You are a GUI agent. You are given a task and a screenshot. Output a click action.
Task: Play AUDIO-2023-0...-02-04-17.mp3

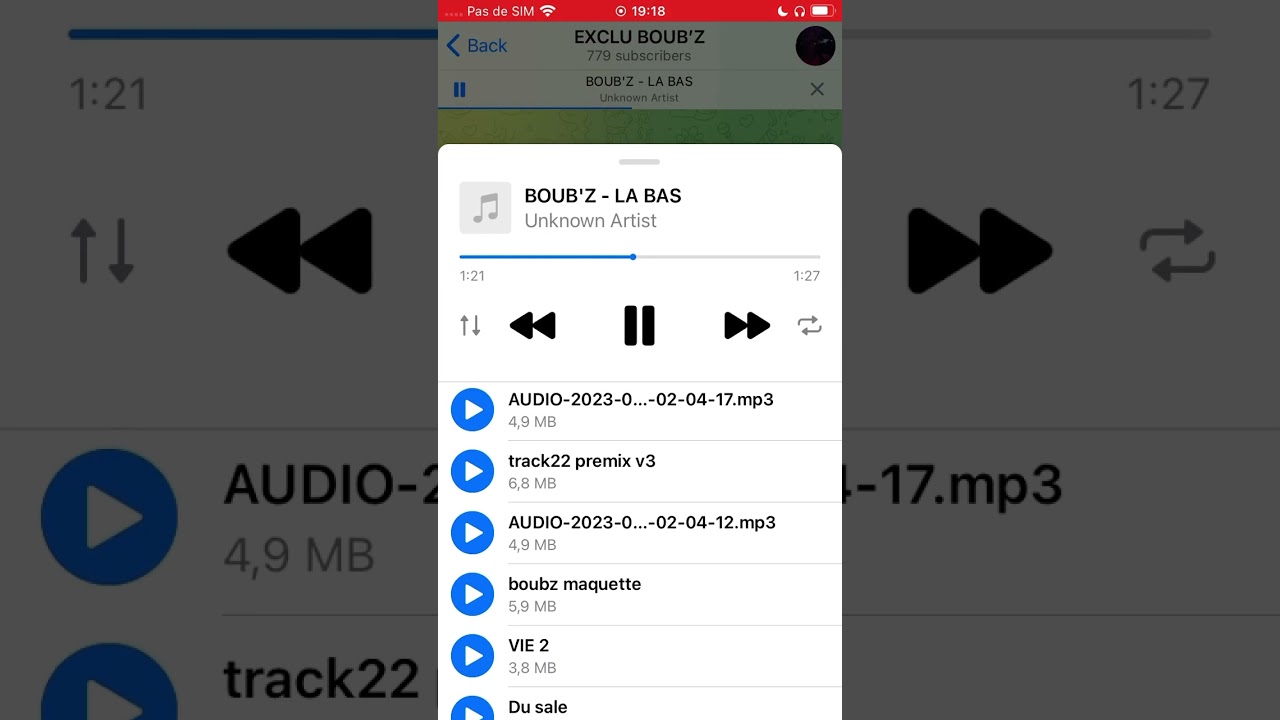[472, 410]
